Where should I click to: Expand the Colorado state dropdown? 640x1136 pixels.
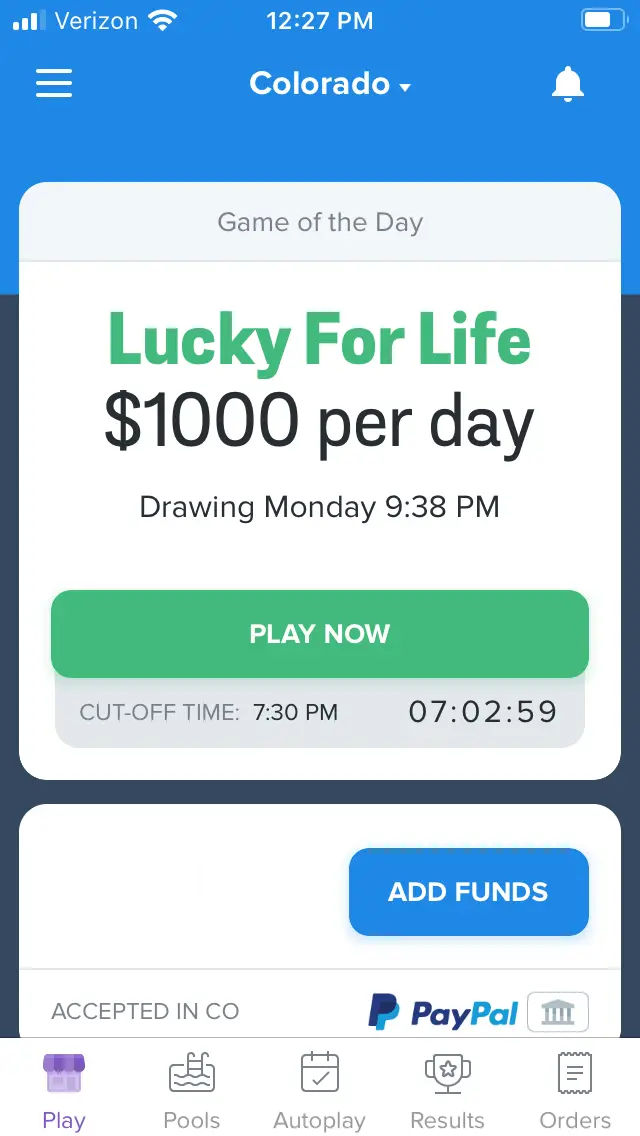330,84
